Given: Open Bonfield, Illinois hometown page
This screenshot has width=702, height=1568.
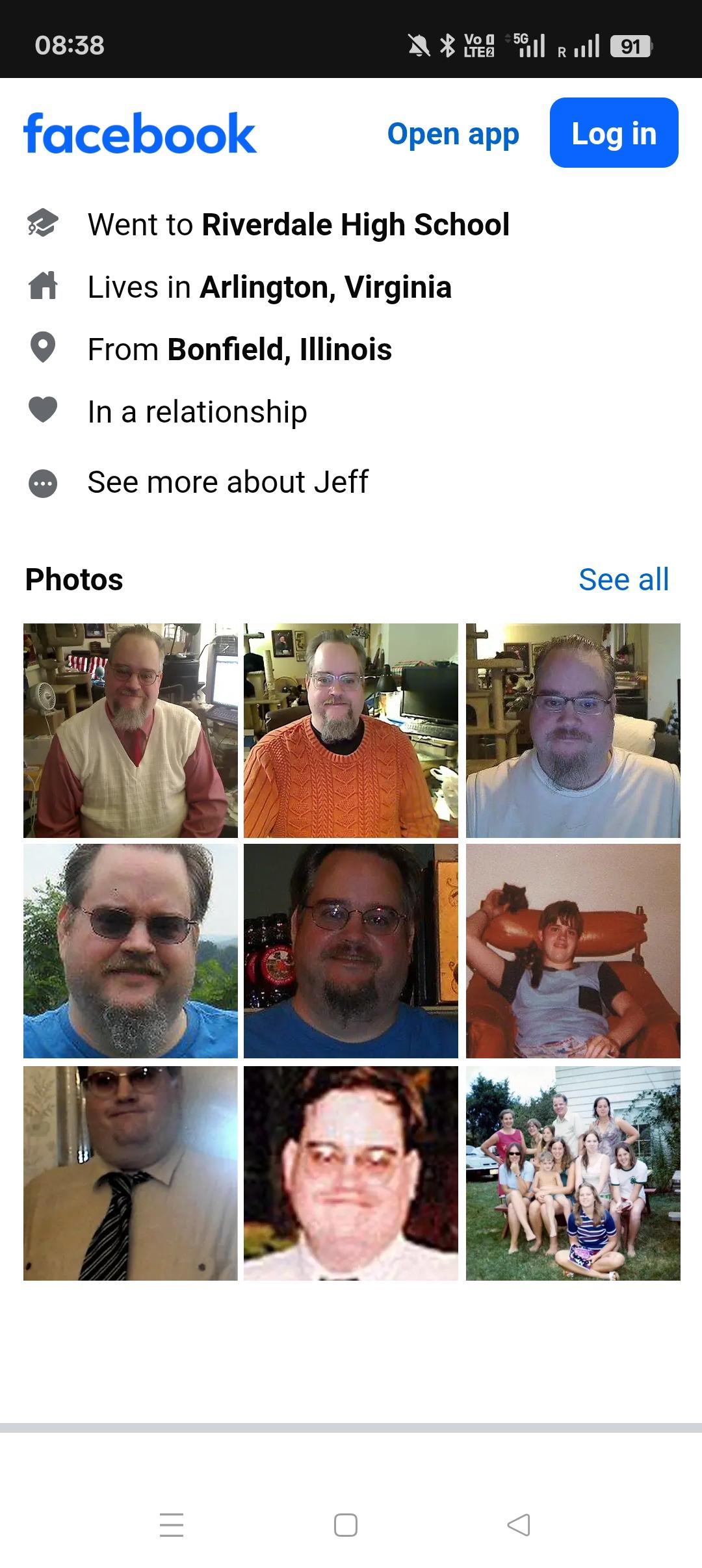Looking at the screenshot, I should (279, 350).
